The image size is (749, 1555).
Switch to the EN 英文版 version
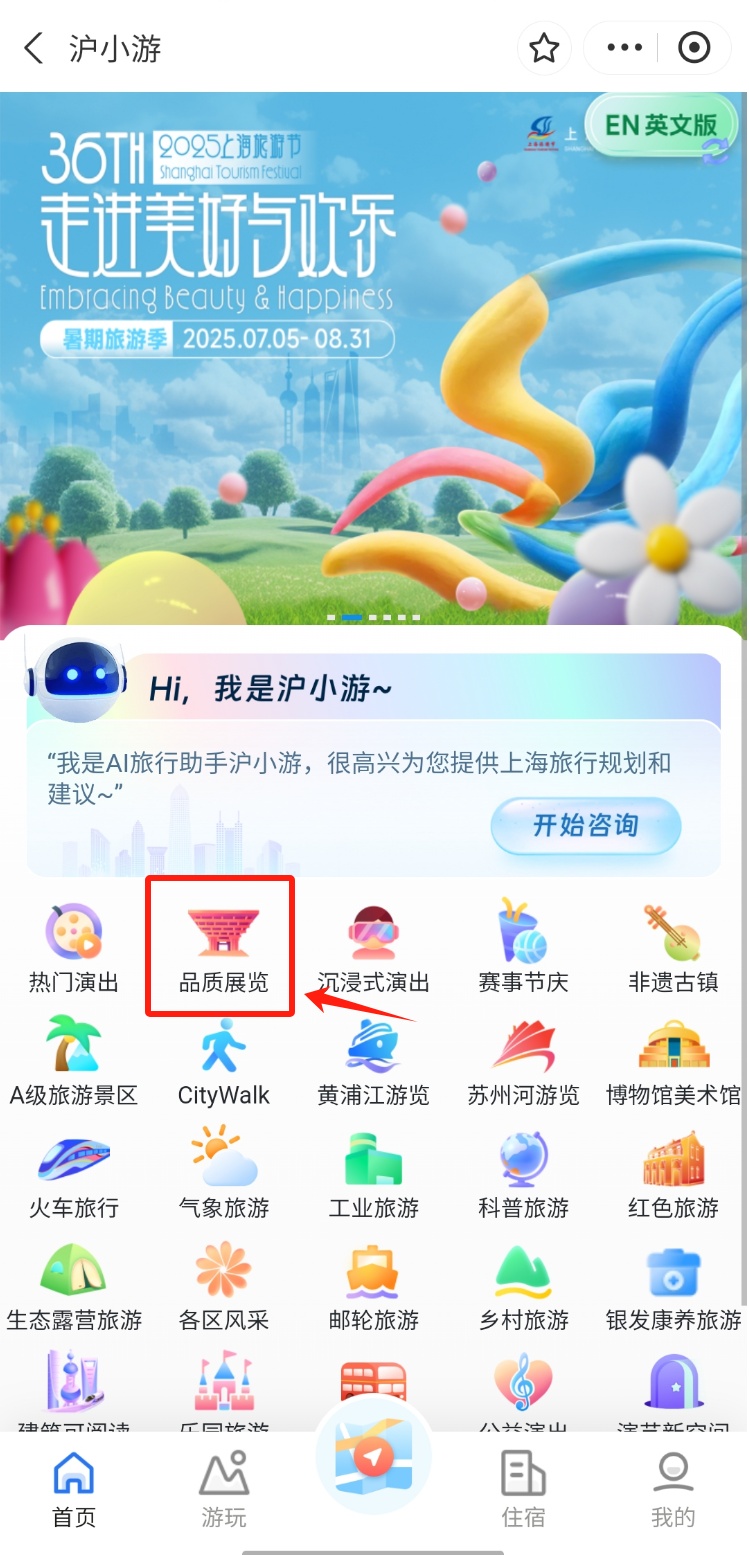(x=662, y=126)
